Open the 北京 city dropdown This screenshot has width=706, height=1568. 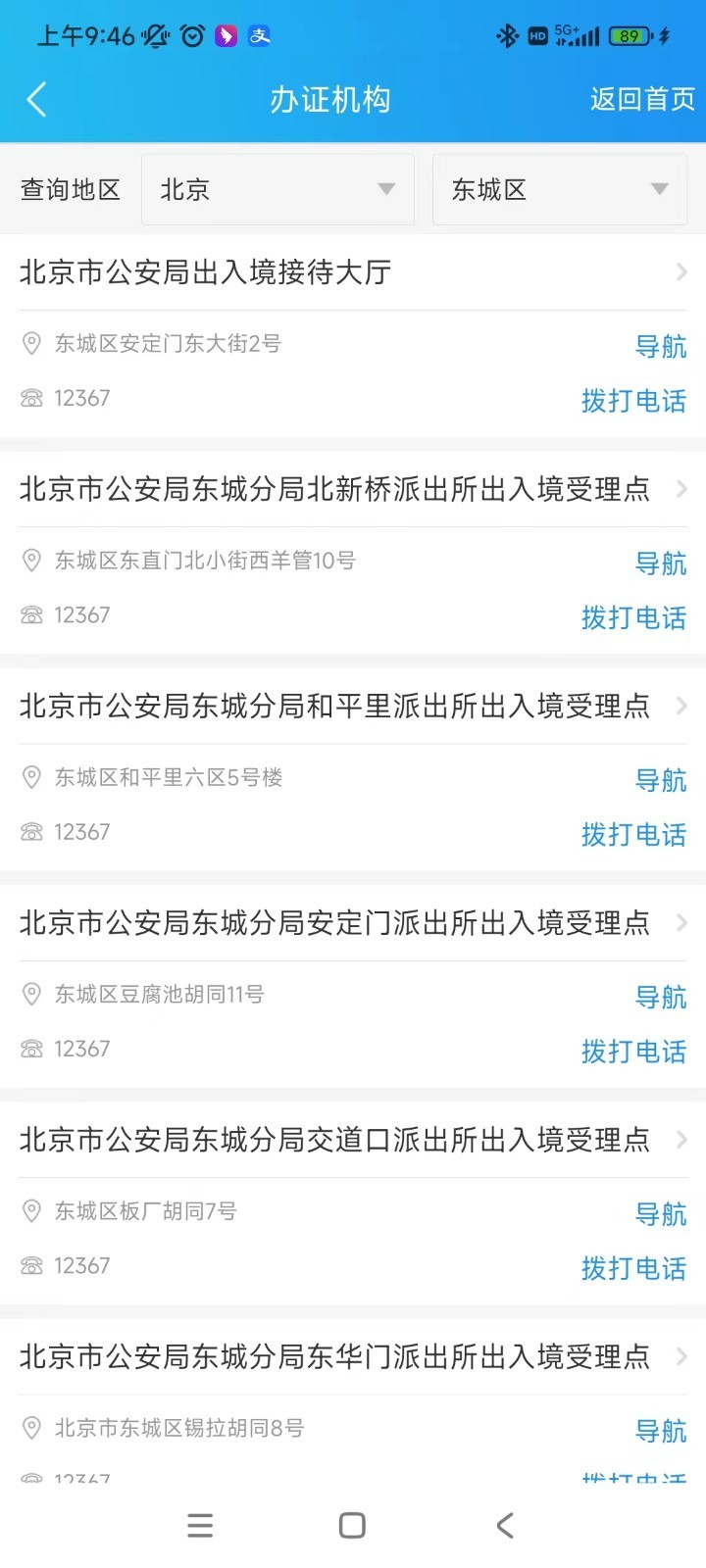[x=277, y=189]
